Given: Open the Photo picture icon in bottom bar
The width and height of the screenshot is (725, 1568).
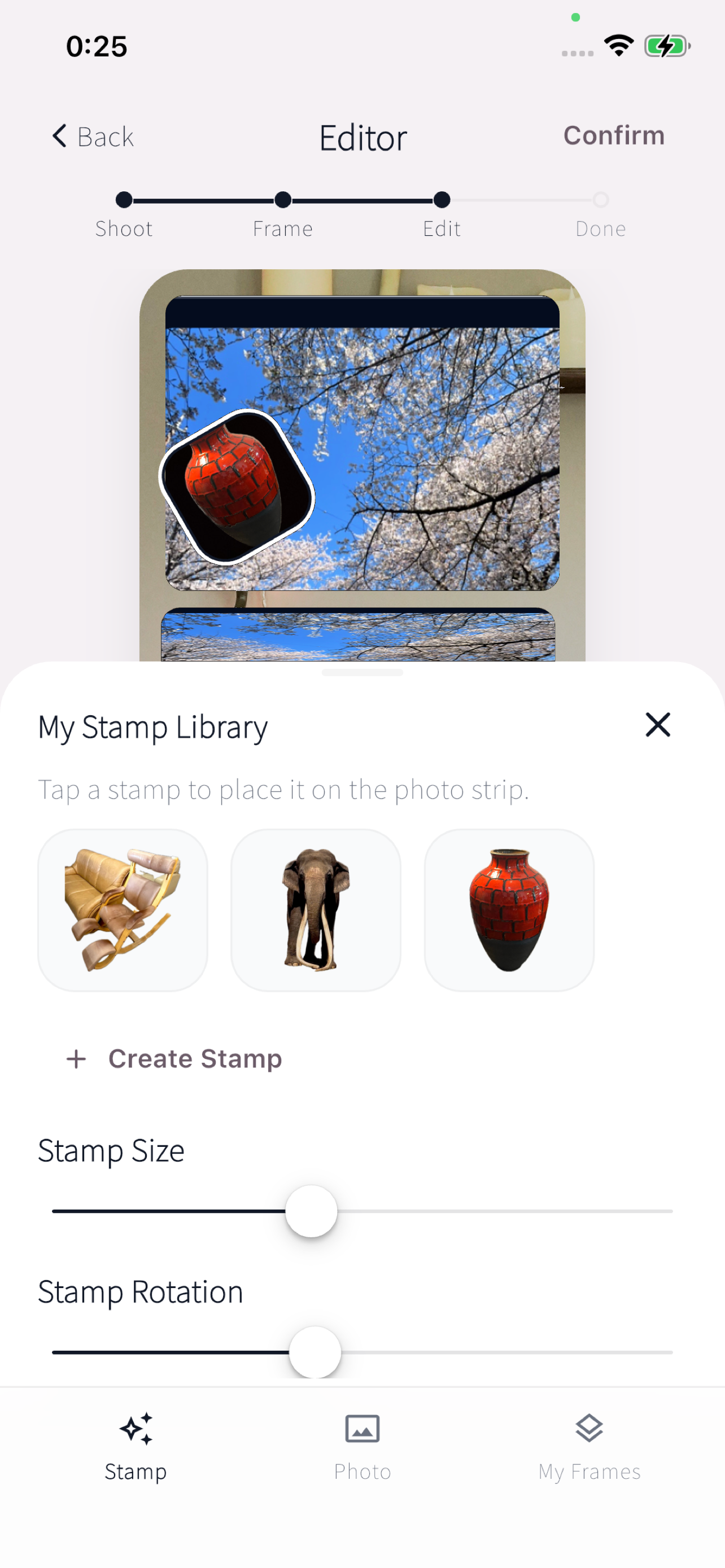Looking at the screenshot, I should pos(362,1427).
